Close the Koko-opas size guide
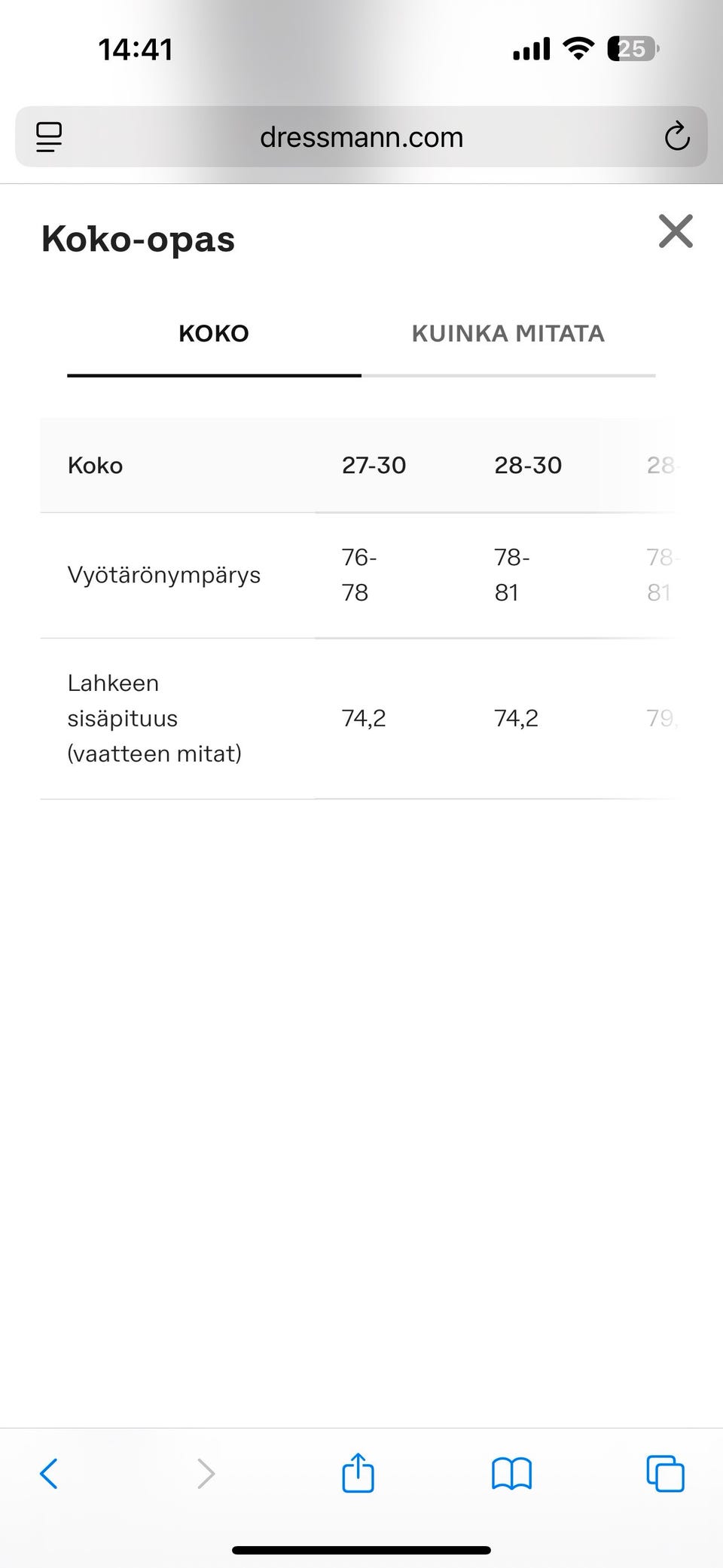The image size is (723, 1568). pos(676,232)
